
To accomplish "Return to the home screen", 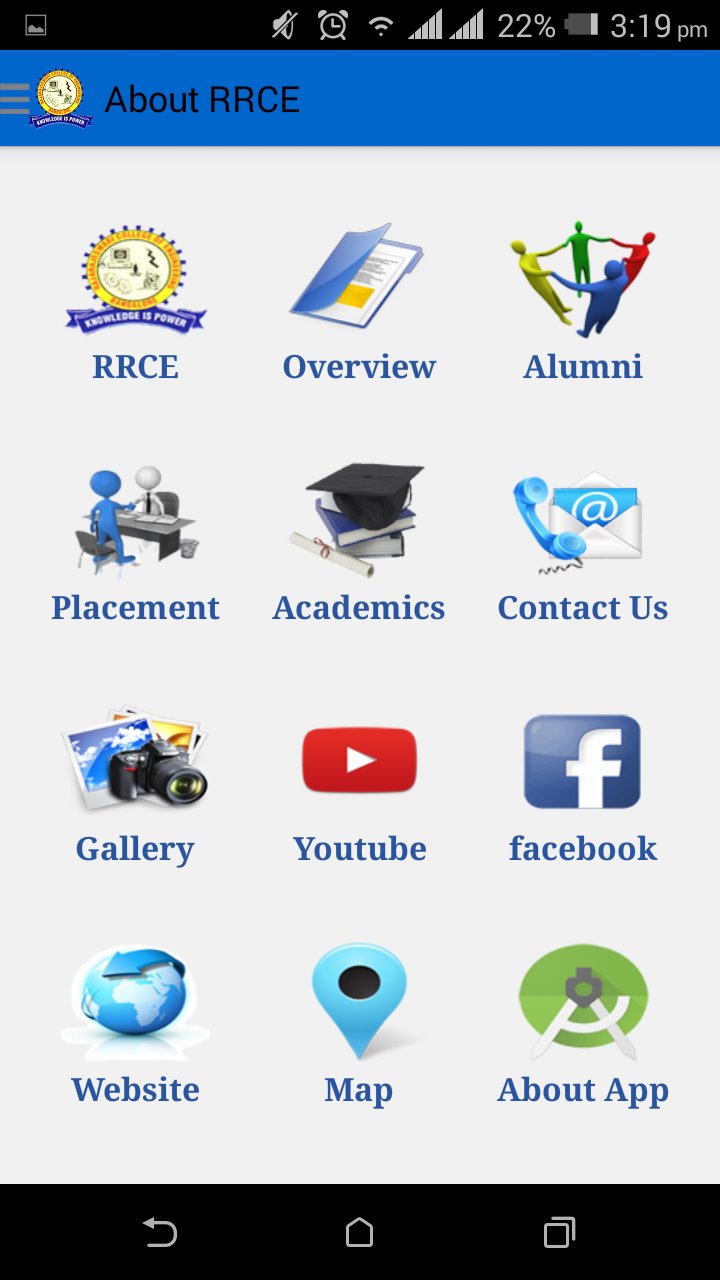I will 360,1232.
